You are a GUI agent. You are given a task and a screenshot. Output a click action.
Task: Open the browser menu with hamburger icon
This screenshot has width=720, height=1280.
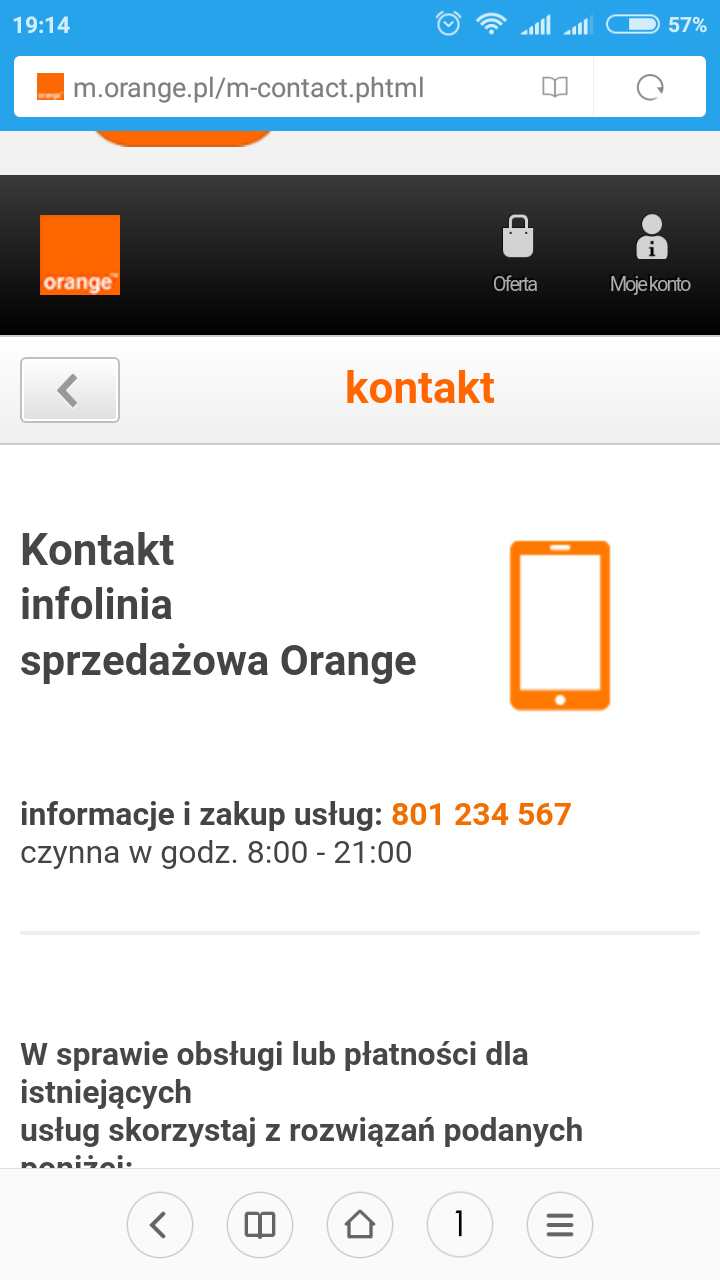click(560, 1224)
